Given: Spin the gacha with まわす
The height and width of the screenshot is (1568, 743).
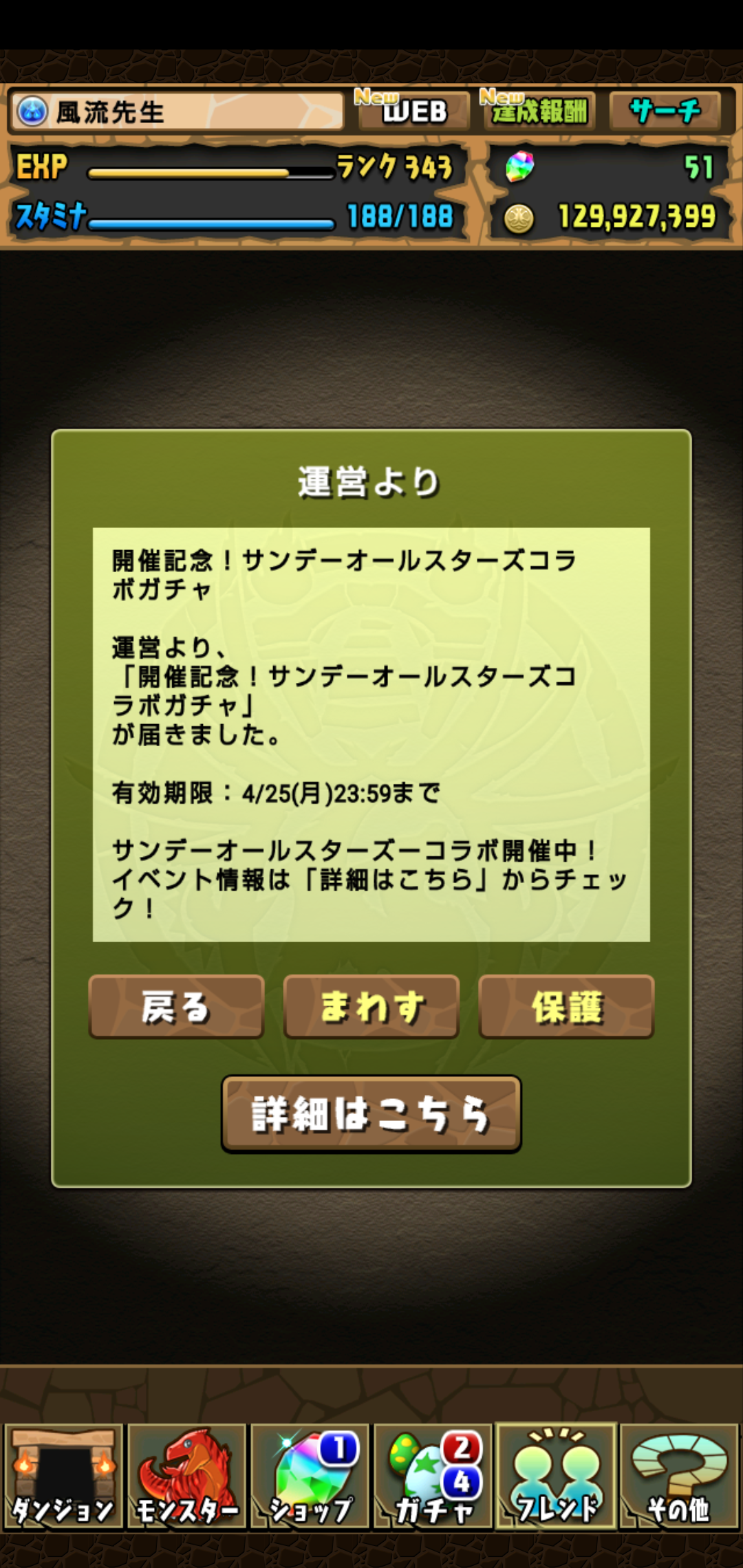Looking at the screenshot, I should [x=371, y=1006].
